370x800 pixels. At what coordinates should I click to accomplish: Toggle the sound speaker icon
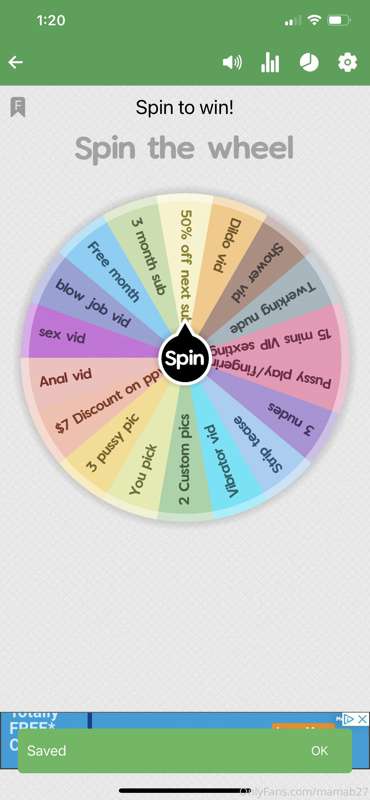(232, 63)
